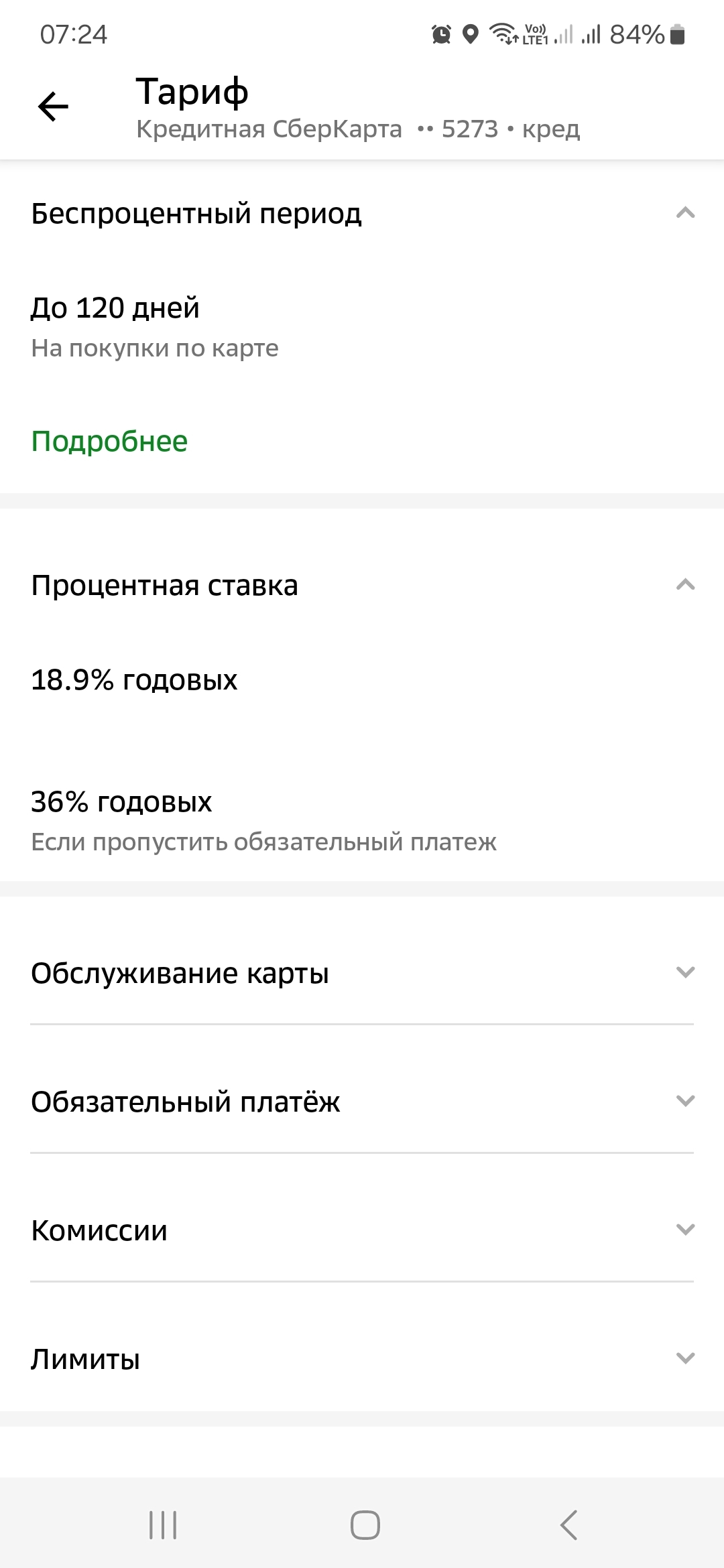Expand Обслуживание карты
Image resolution: width=724 pixels, height=1568 pixels.
[x=362, y=973]
